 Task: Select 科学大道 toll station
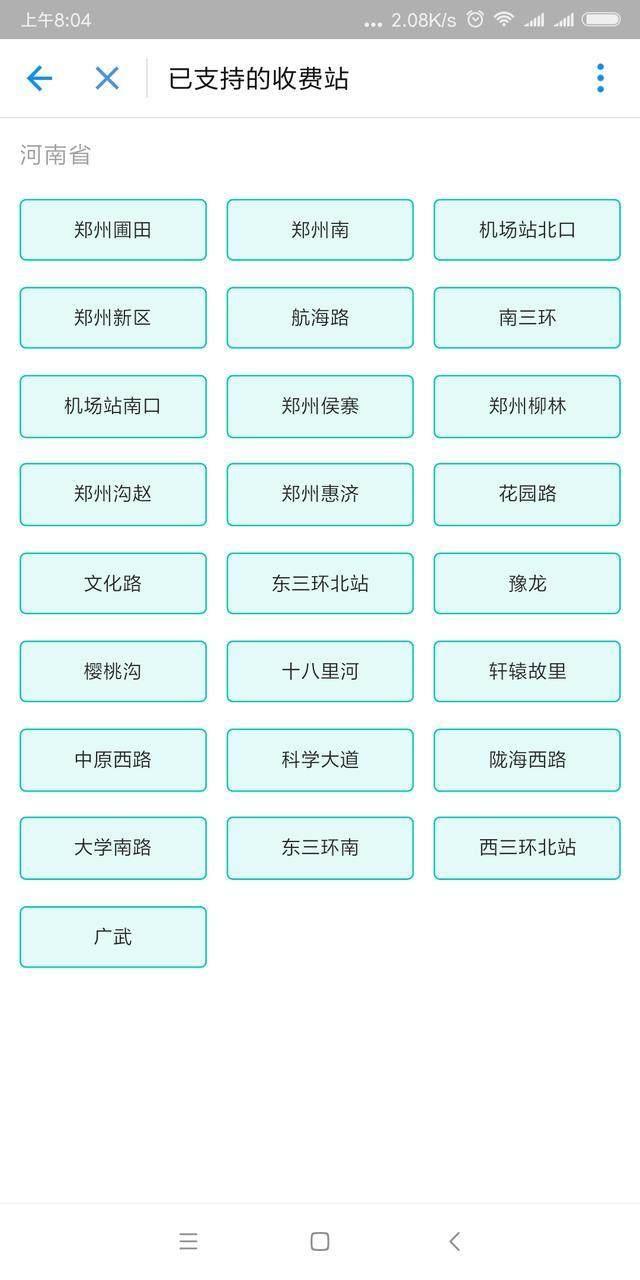point(320,760)
